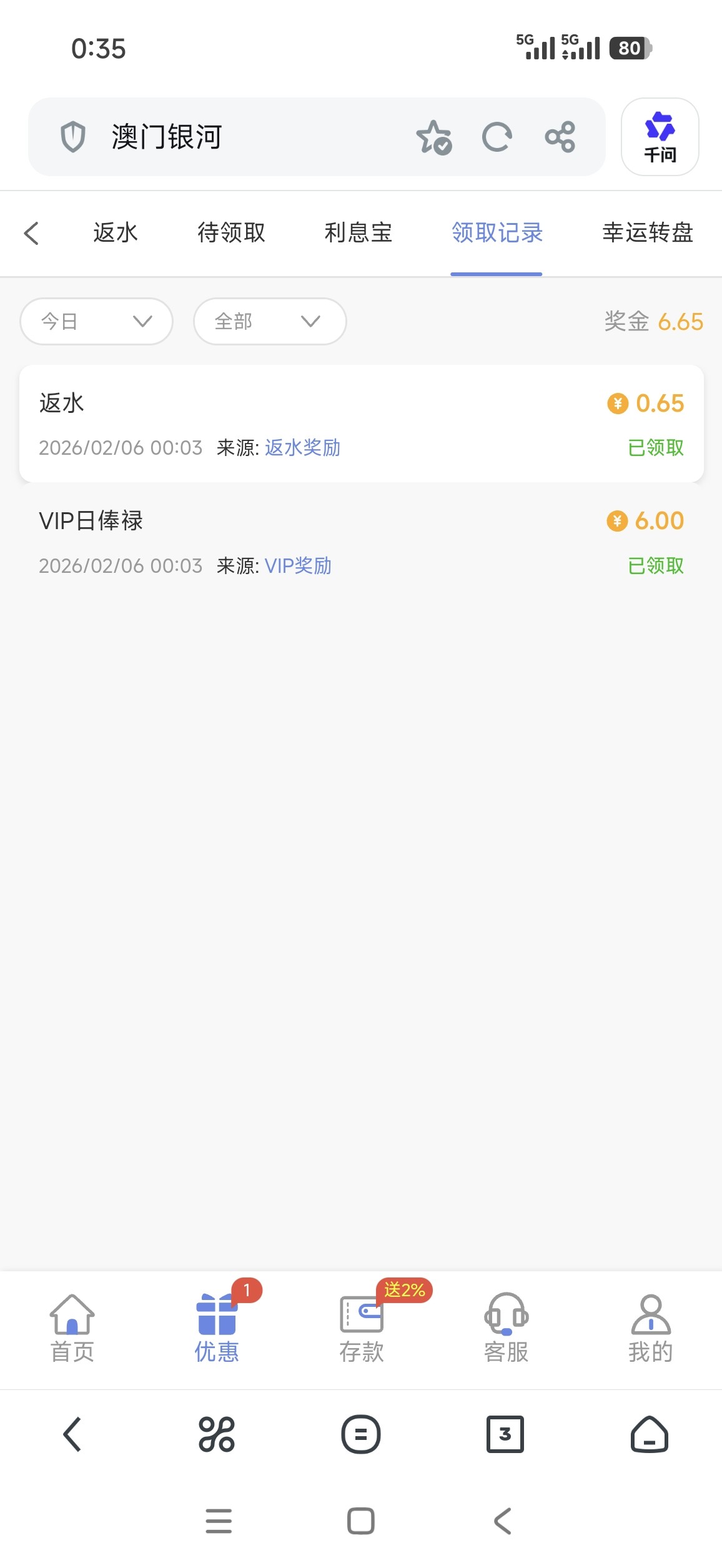
Task: Switch to the 返水 tab
Action: [x=116, y=233]
